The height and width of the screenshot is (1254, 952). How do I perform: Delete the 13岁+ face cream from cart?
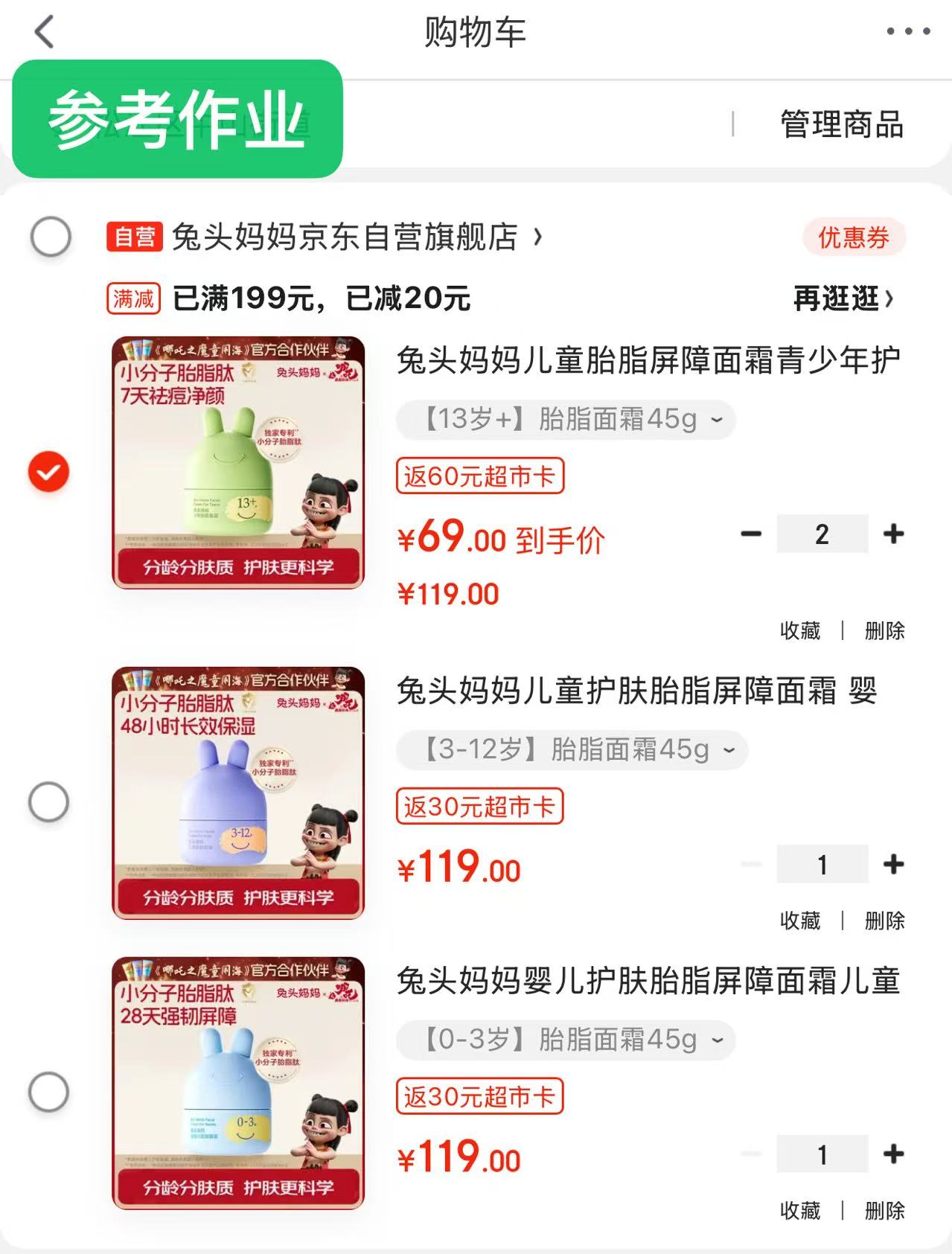point(884,631)
